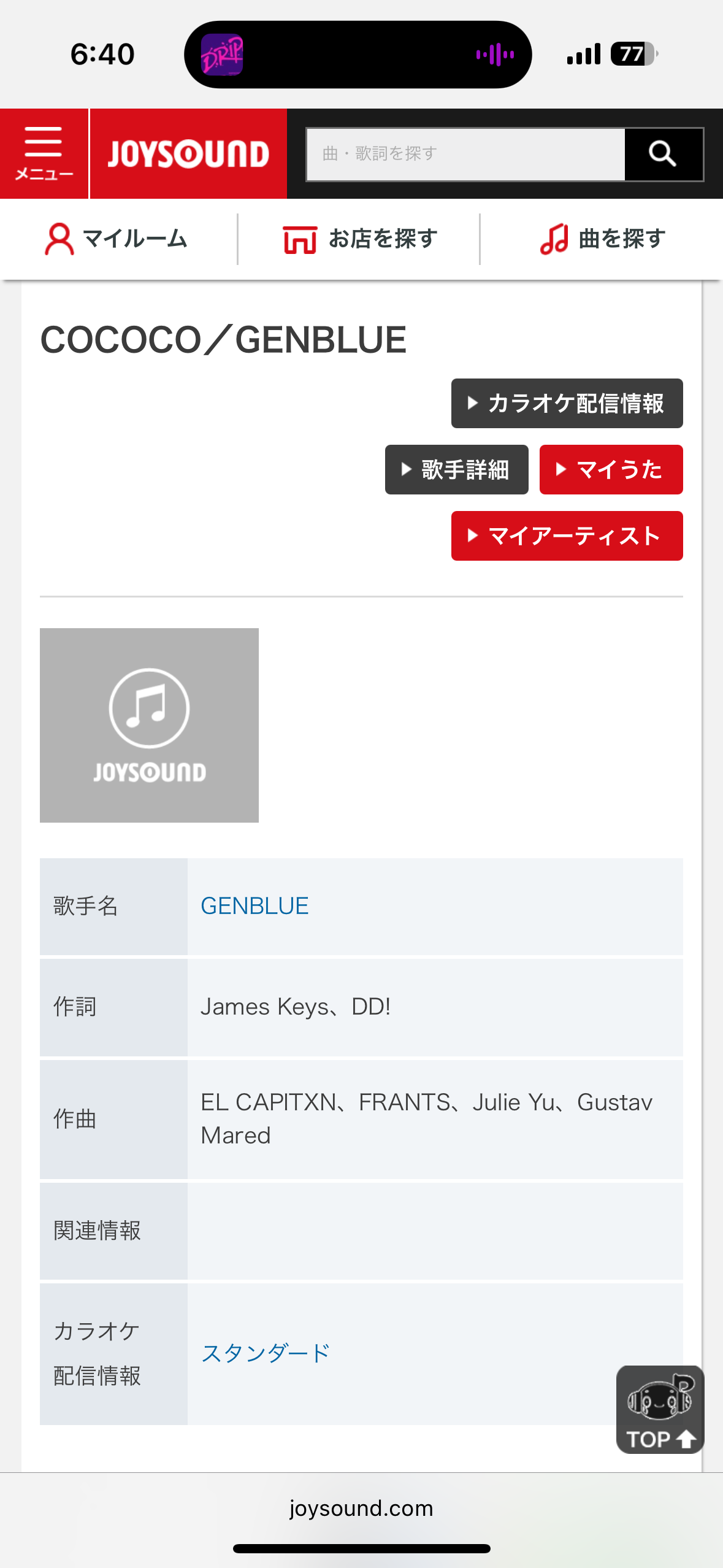Open the メニュー hamburger menu
The image size is (723, 1568).
point(44,154)
